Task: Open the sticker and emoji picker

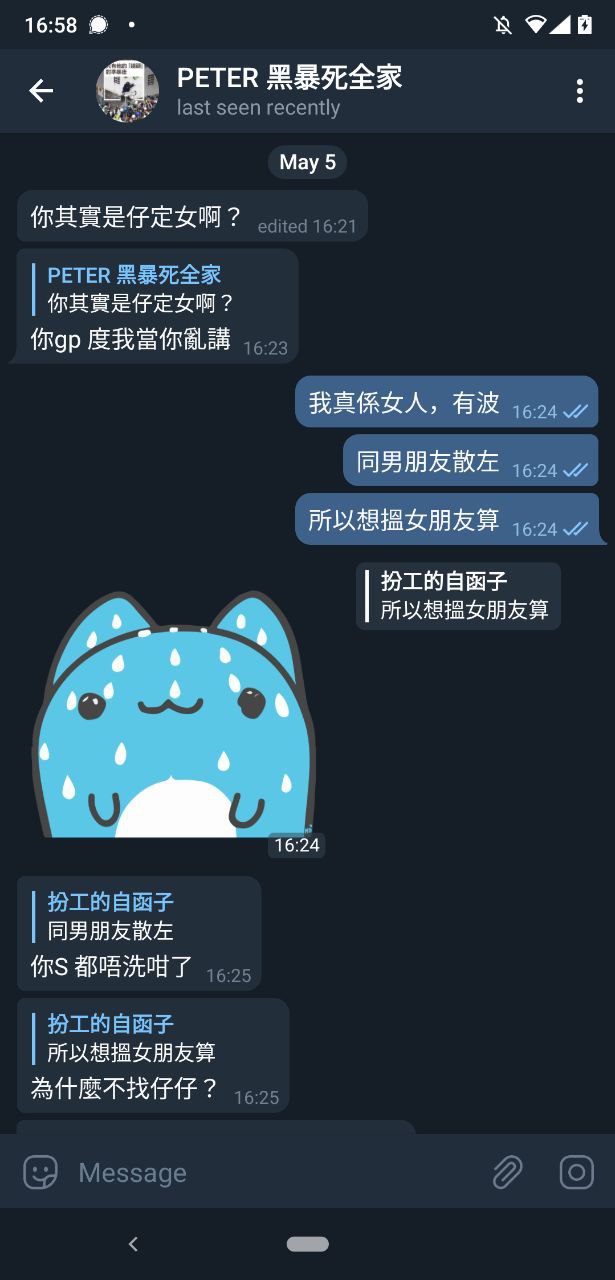Action: 41,1172
